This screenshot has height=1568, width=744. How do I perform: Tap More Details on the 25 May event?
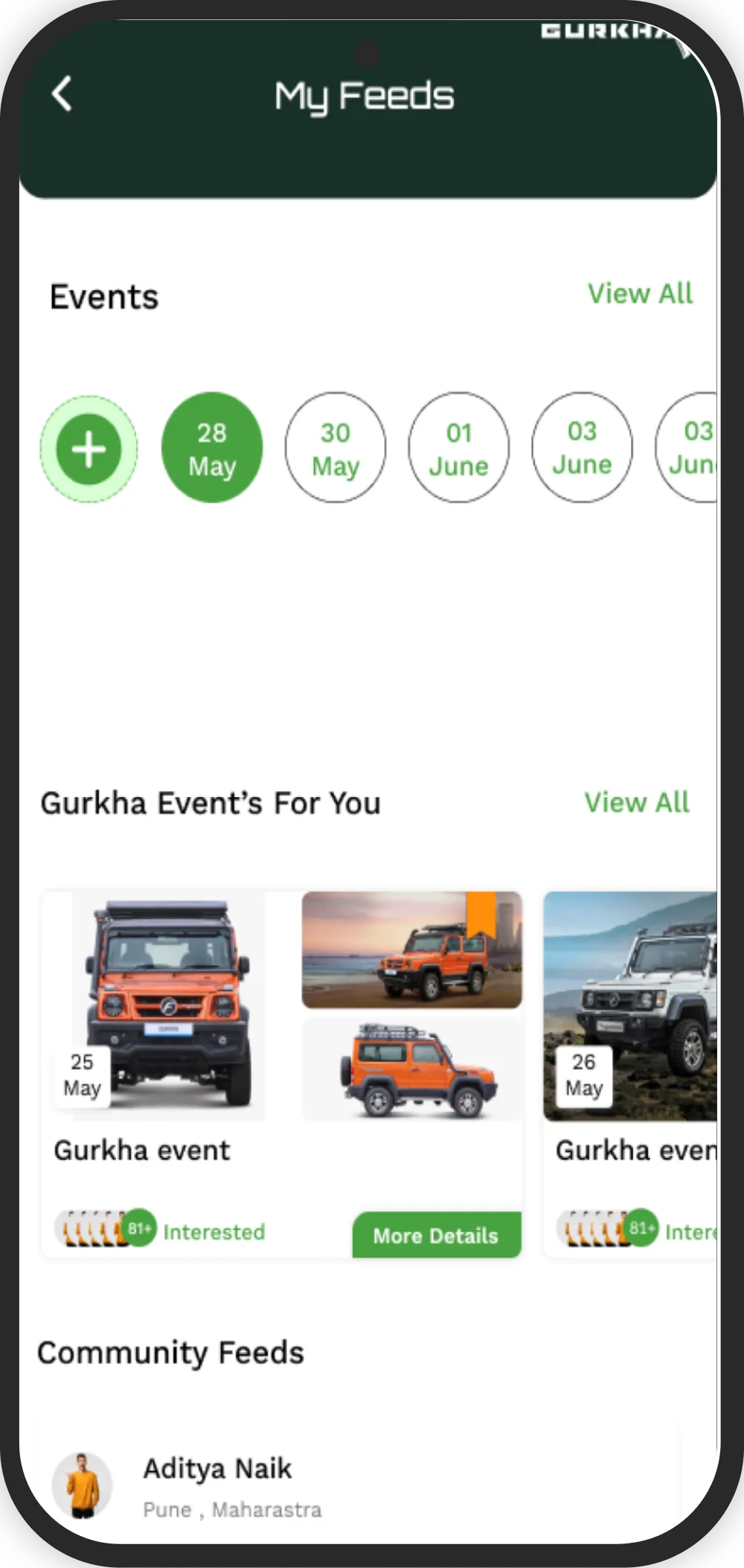(x=436, y=1236)
